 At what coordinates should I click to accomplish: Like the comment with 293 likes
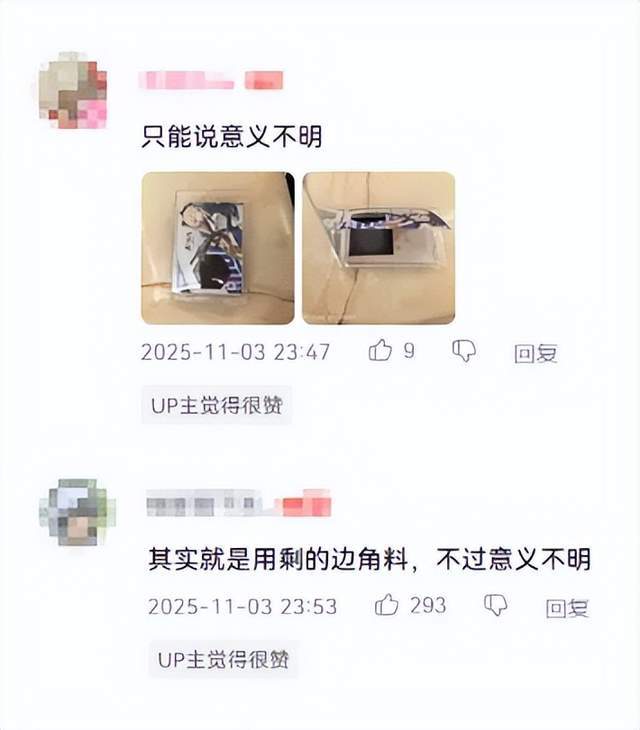387,605
